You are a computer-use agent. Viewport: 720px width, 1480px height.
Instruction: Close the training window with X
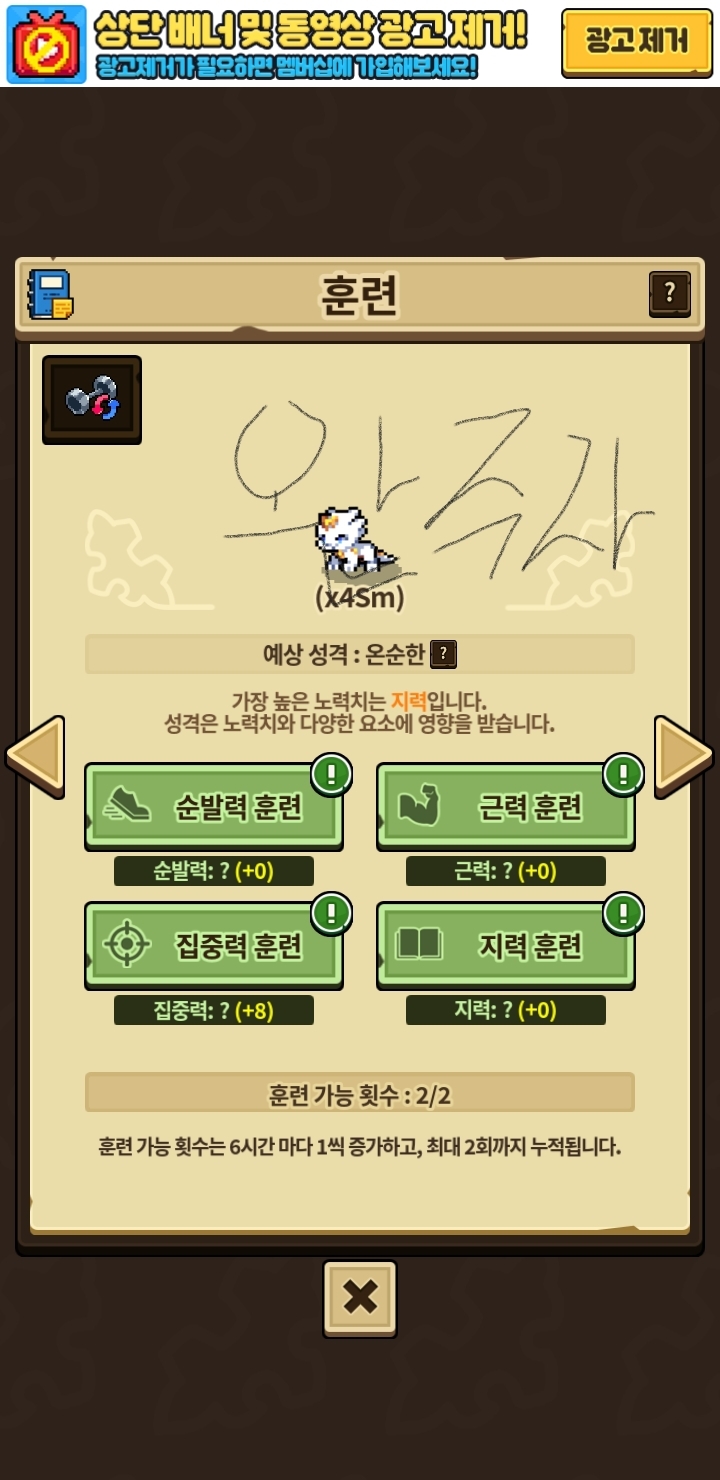(x=360, y=1298)
